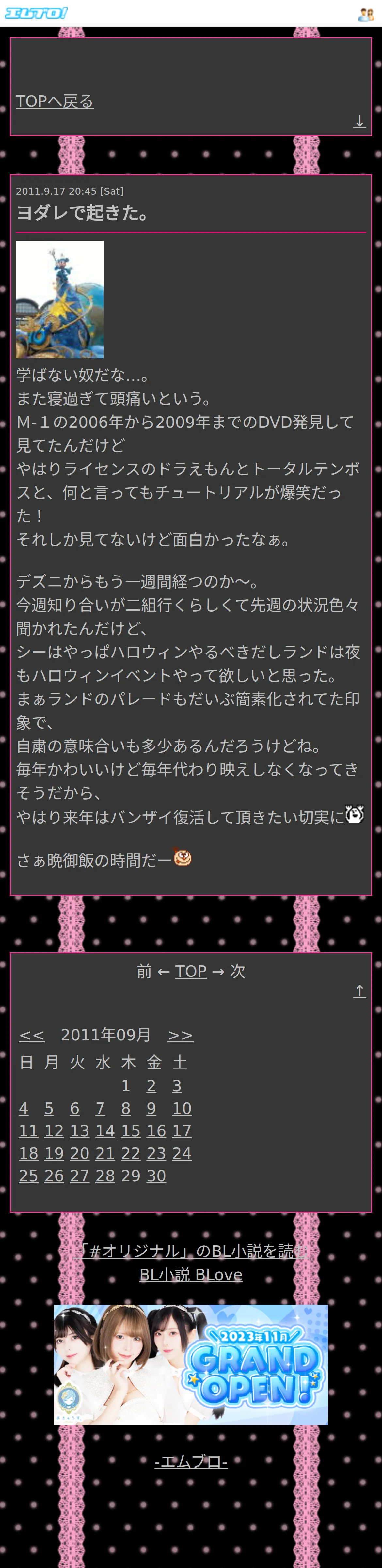The height and width of the screenshot is (1568, 382).
Task: Select calendar date 2
Action: coord(151,1086)
